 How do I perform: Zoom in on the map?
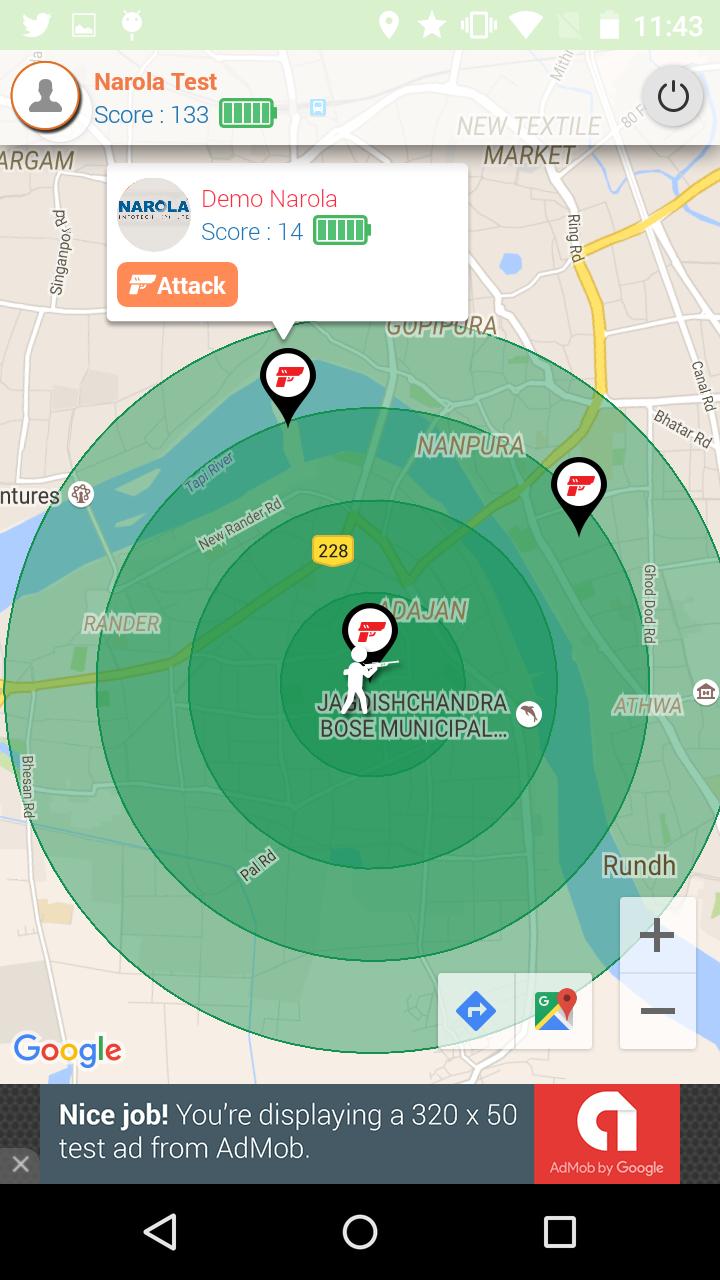pos(657,936)
